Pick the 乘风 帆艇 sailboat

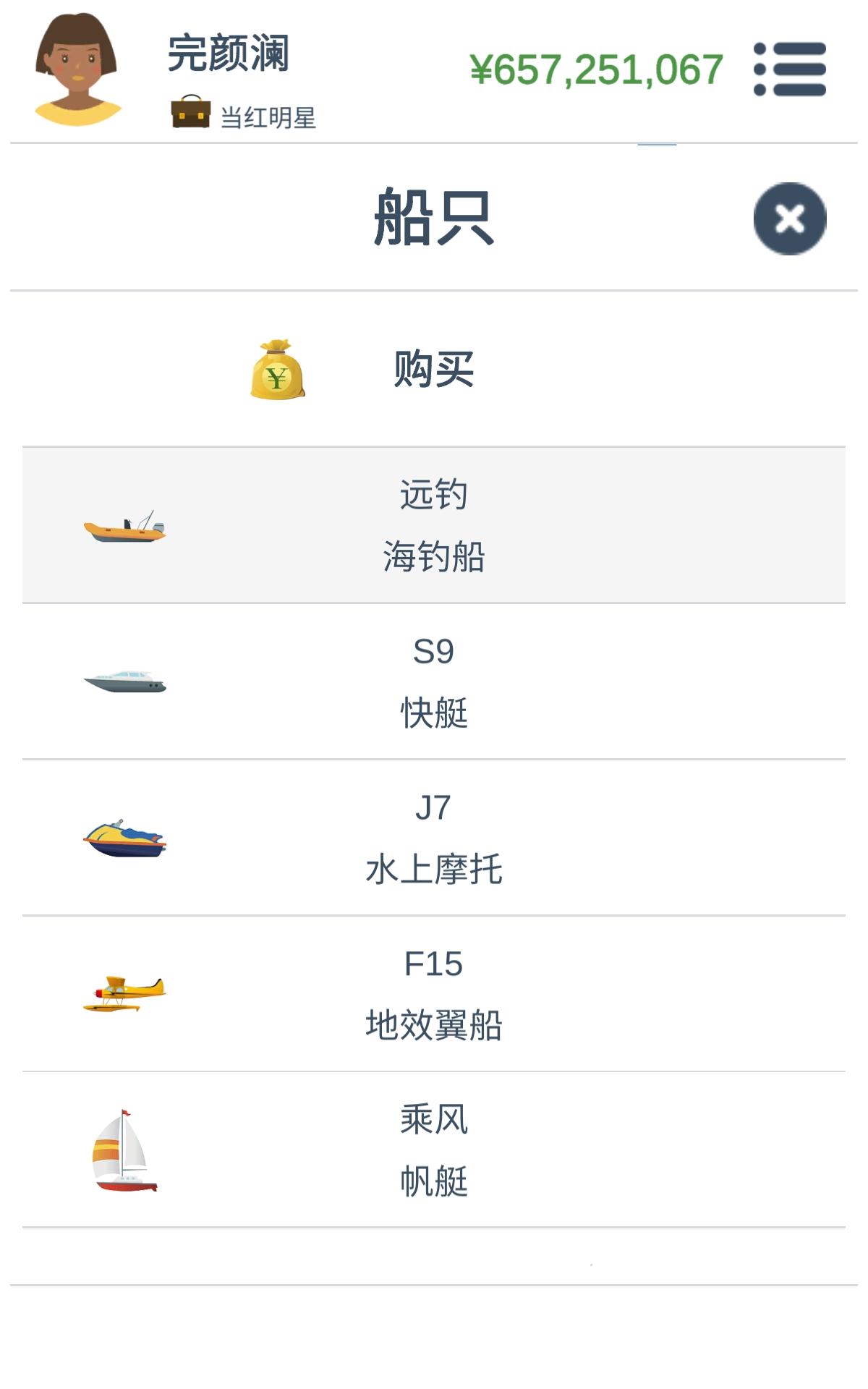coord(434,1150)
